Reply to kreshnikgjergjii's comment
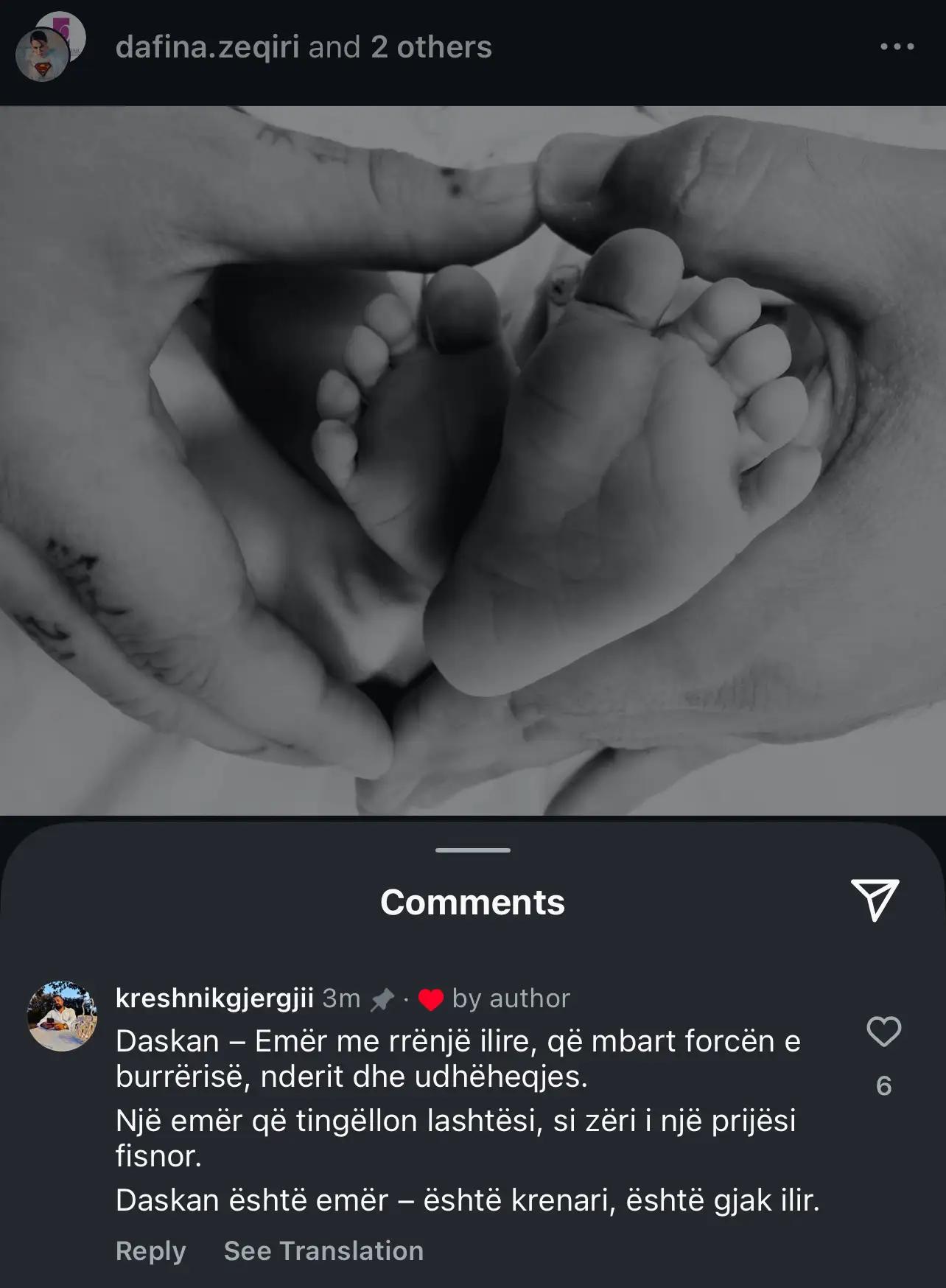The width and height of the screenshot is (946, 1288). 150,1251
